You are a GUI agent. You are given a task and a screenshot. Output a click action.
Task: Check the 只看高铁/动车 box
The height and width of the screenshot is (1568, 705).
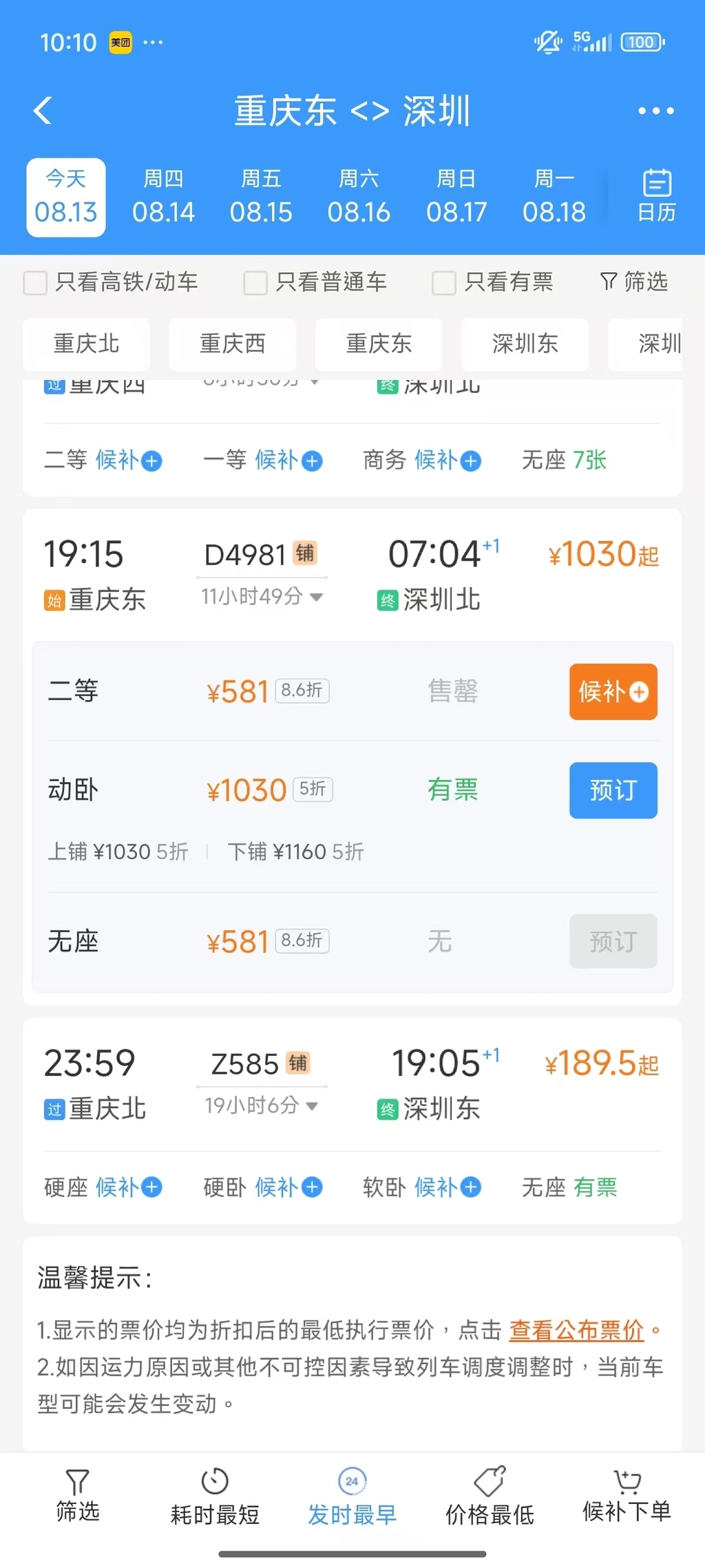click(36, 282)
